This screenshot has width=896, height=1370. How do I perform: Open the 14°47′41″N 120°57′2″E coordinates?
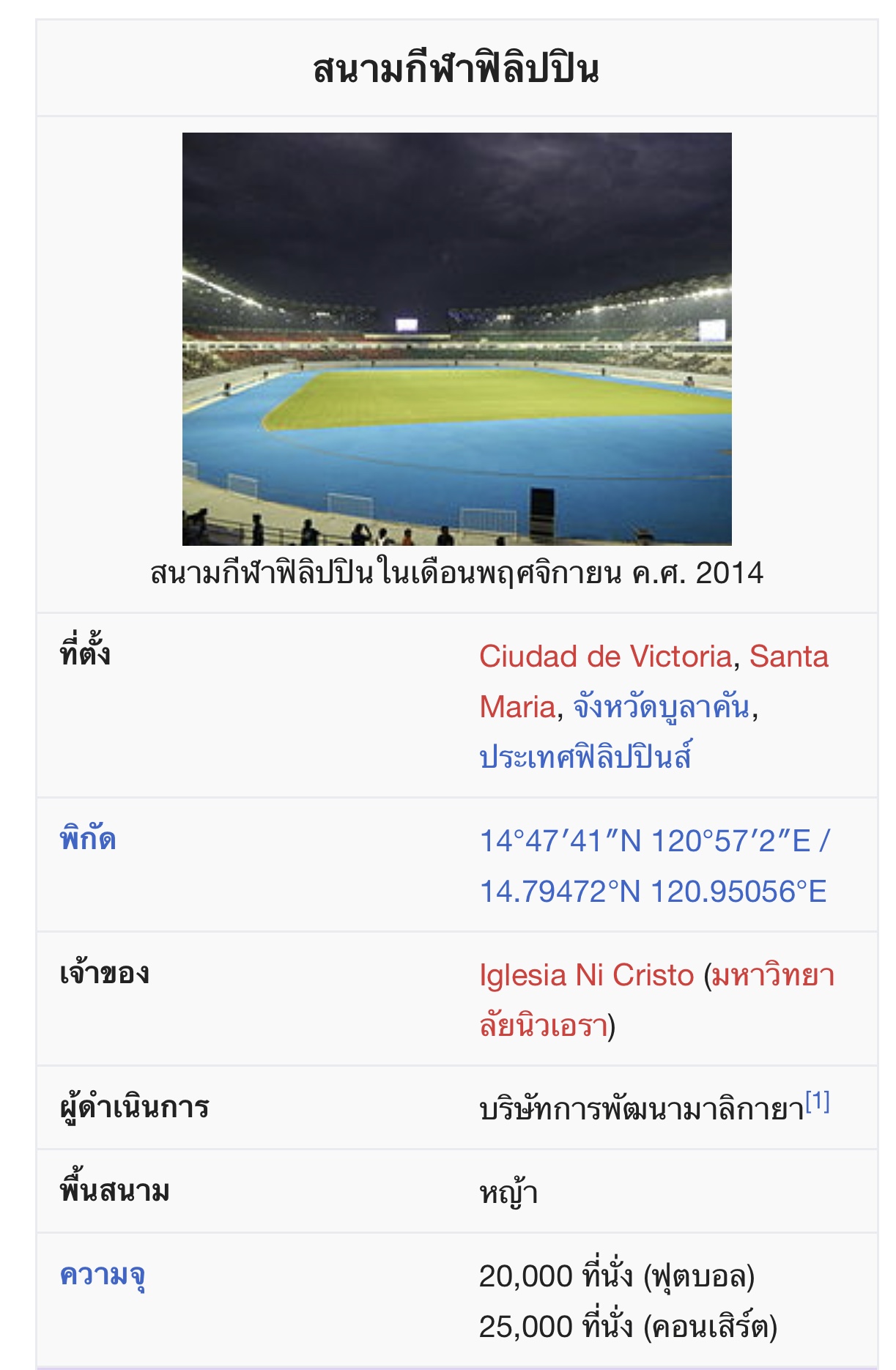(645, 841)
